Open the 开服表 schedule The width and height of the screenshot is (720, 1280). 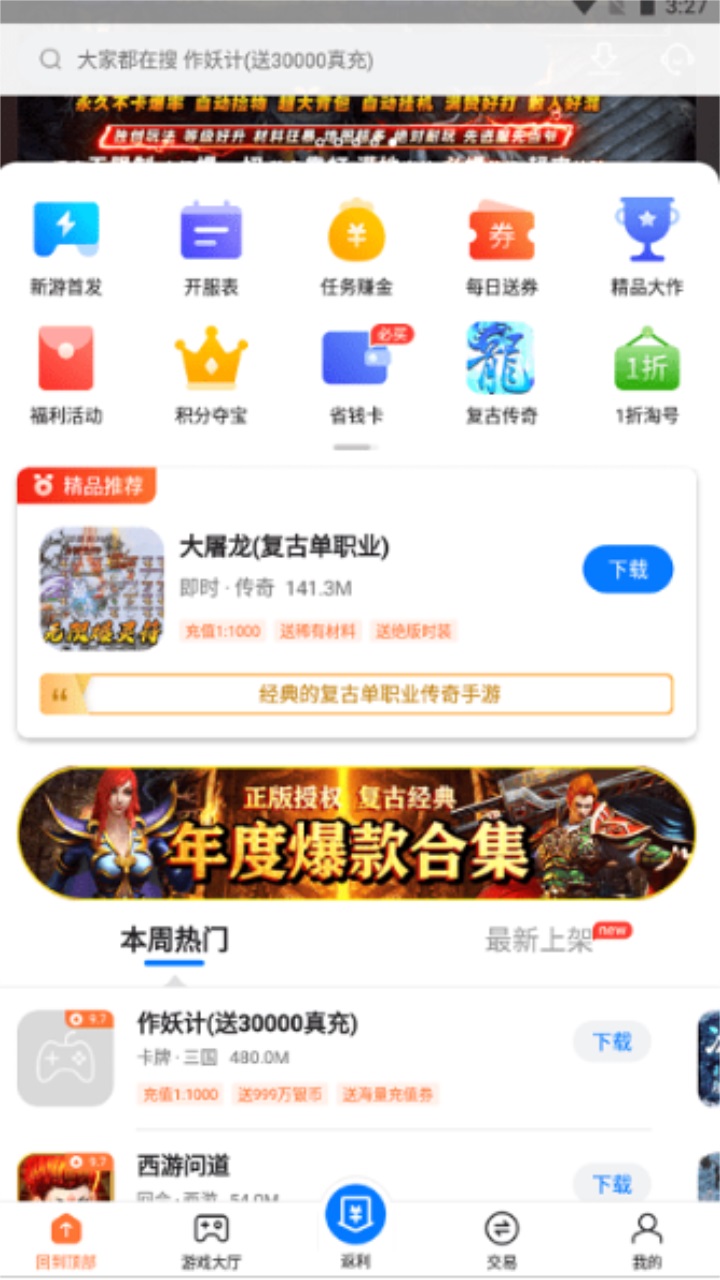pyautogui.click(x=211, y=245)
